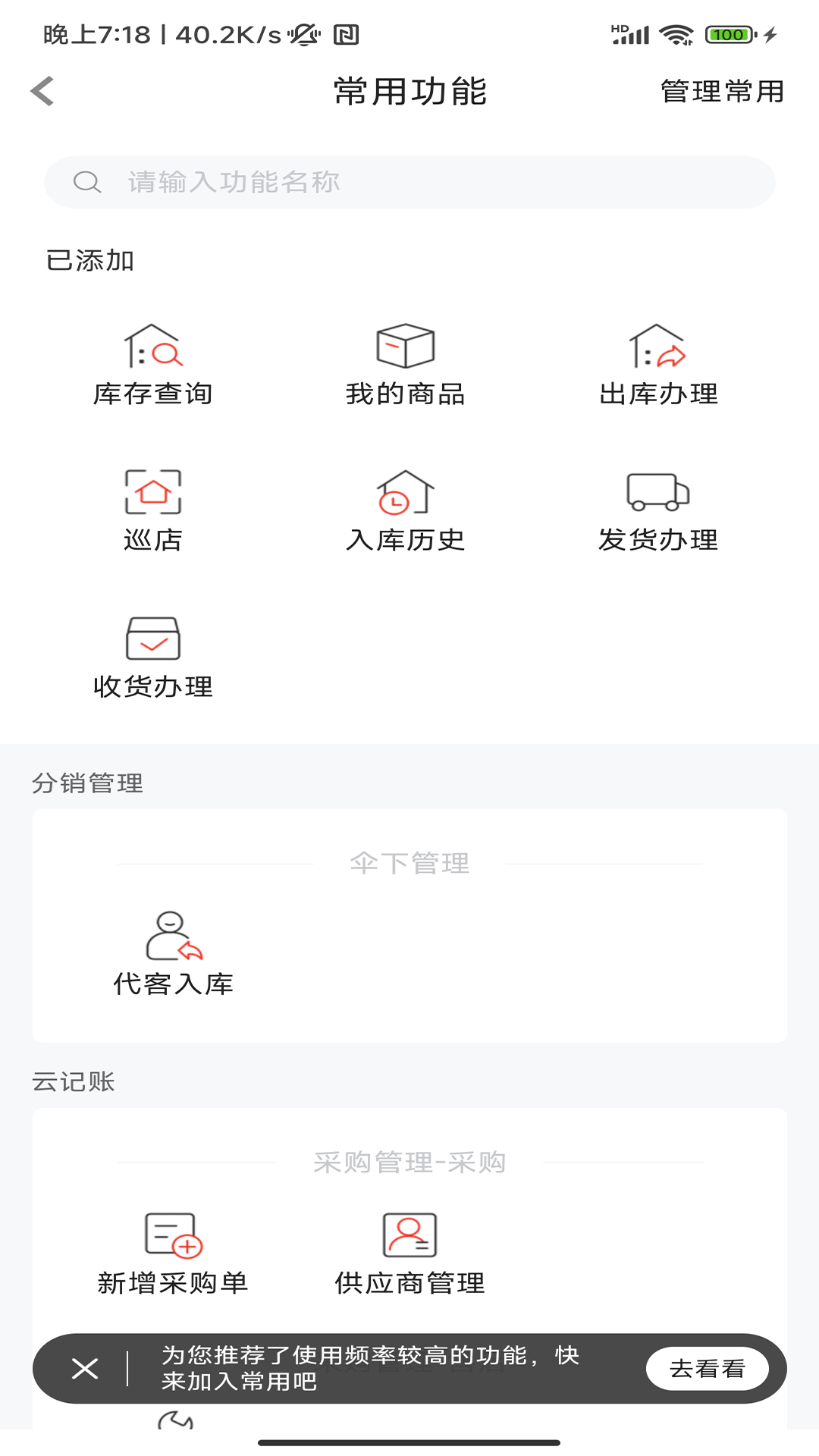This screenshot has width=819, height=1456.
Task: Open 收货办理
Action: tap(153, 657)
